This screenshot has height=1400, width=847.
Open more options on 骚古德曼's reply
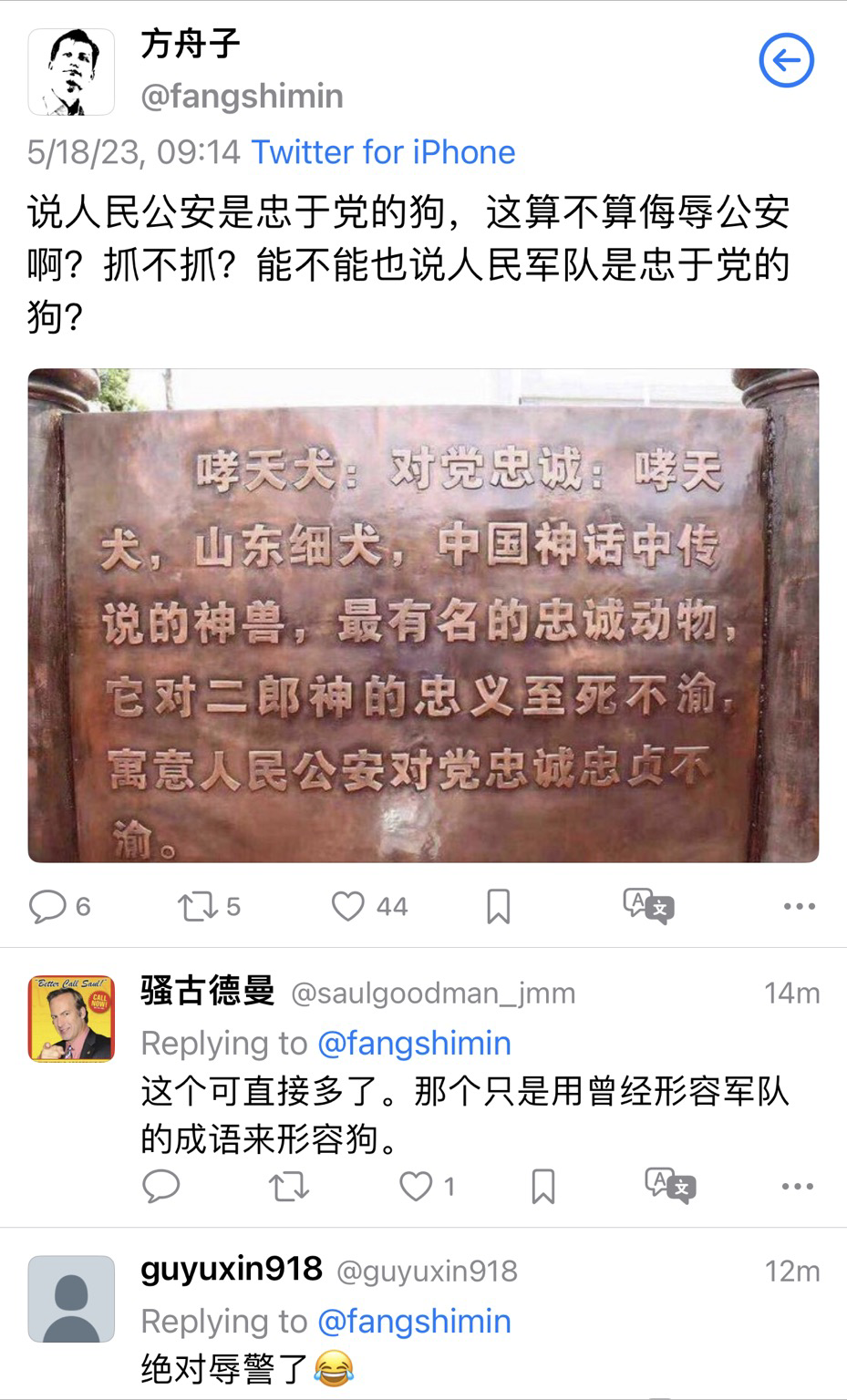(797, 1186)
